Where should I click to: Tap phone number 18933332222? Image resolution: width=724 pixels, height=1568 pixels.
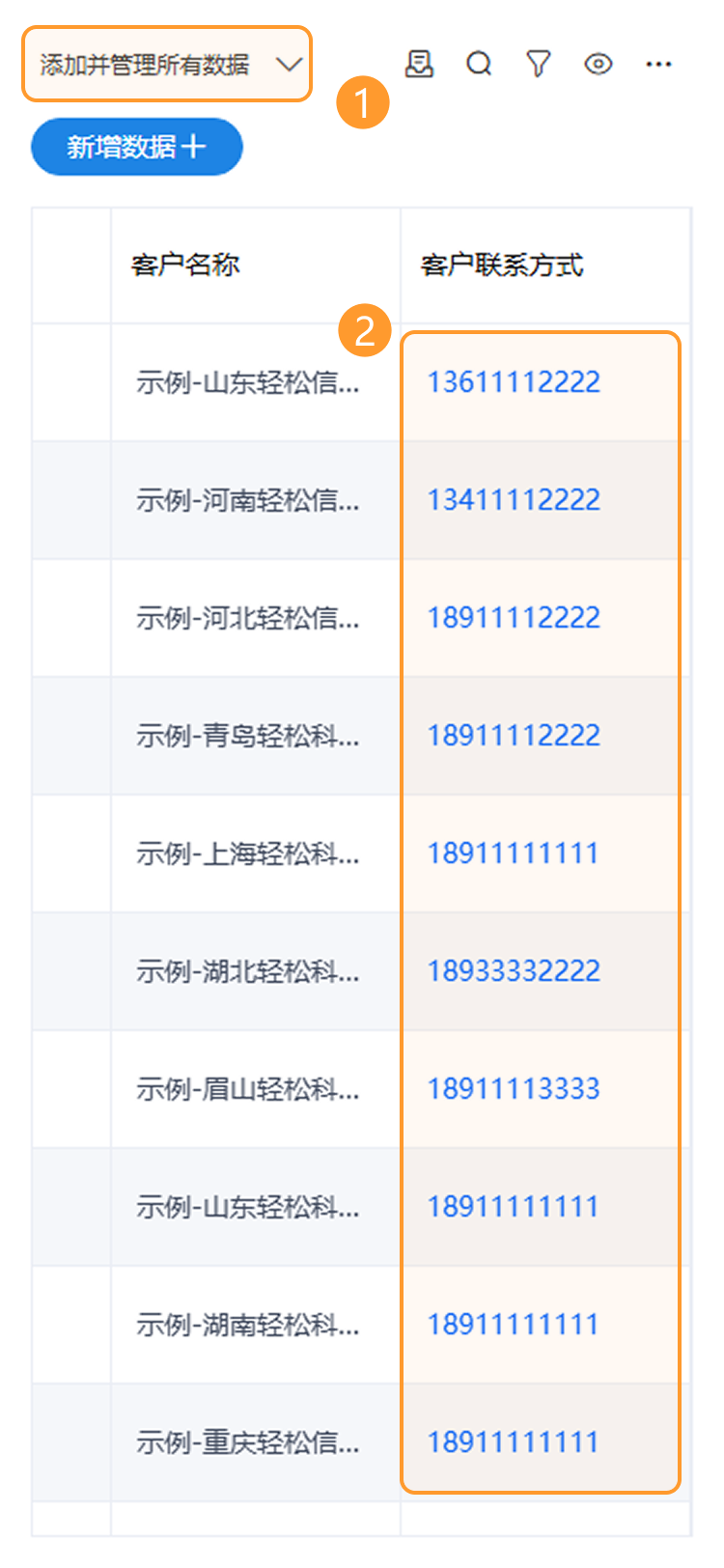point(514,971)
